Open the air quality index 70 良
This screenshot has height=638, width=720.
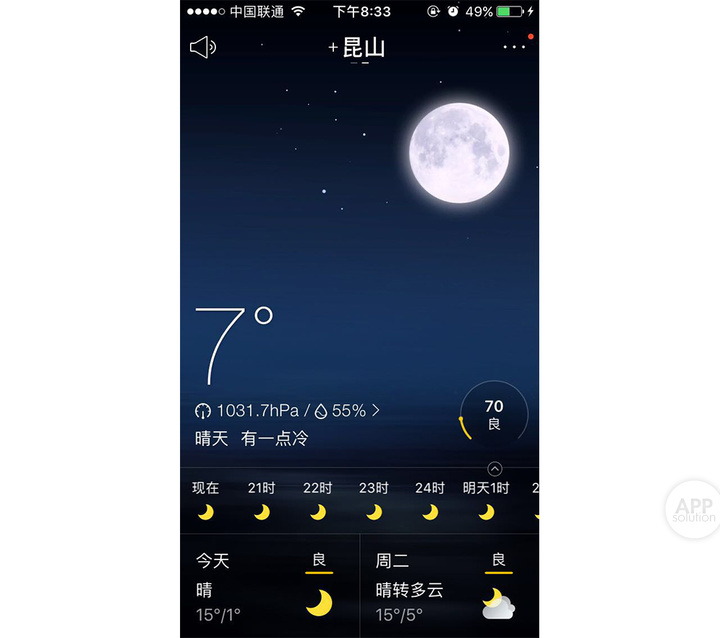pos(493,414)
